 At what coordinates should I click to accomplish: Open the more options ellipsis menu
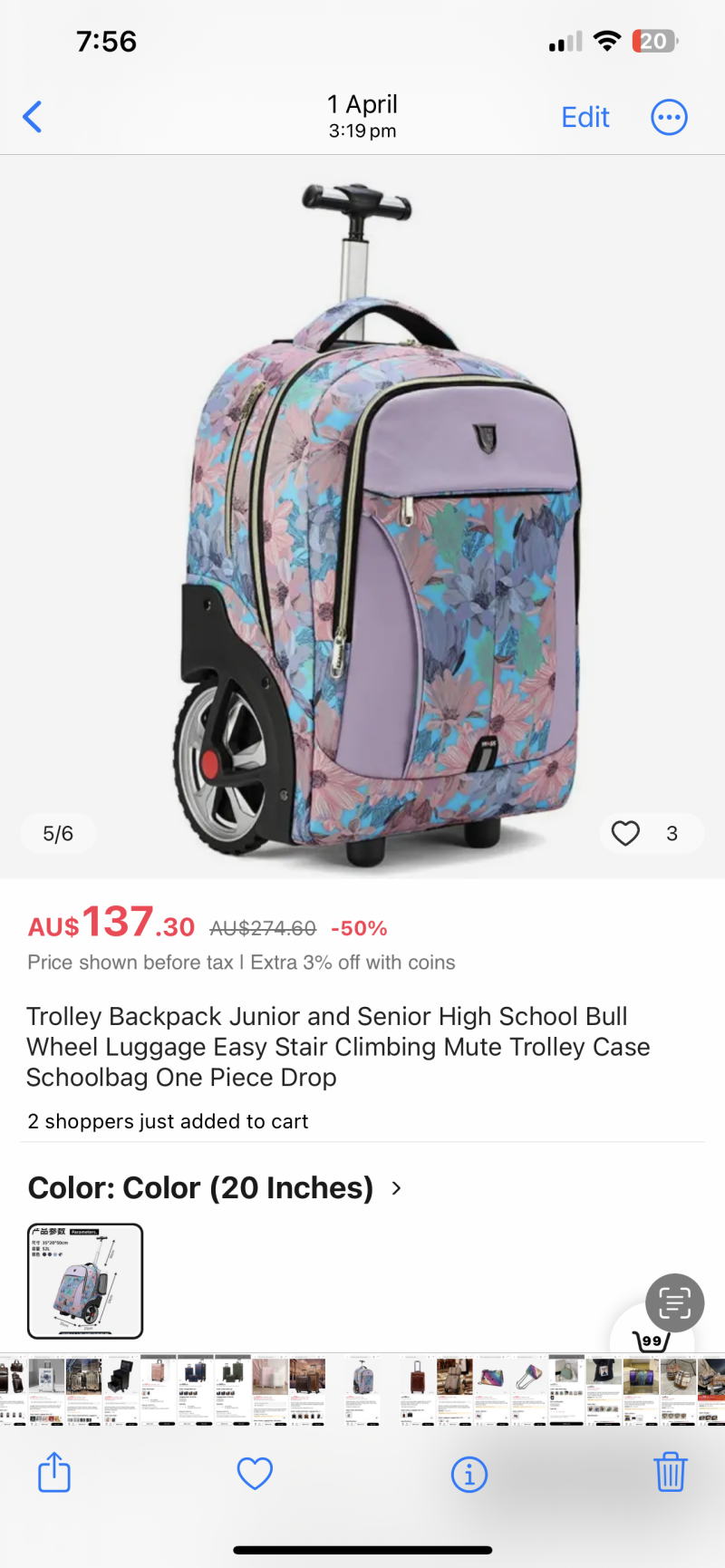pyautogui.click(x=669, y=117)
